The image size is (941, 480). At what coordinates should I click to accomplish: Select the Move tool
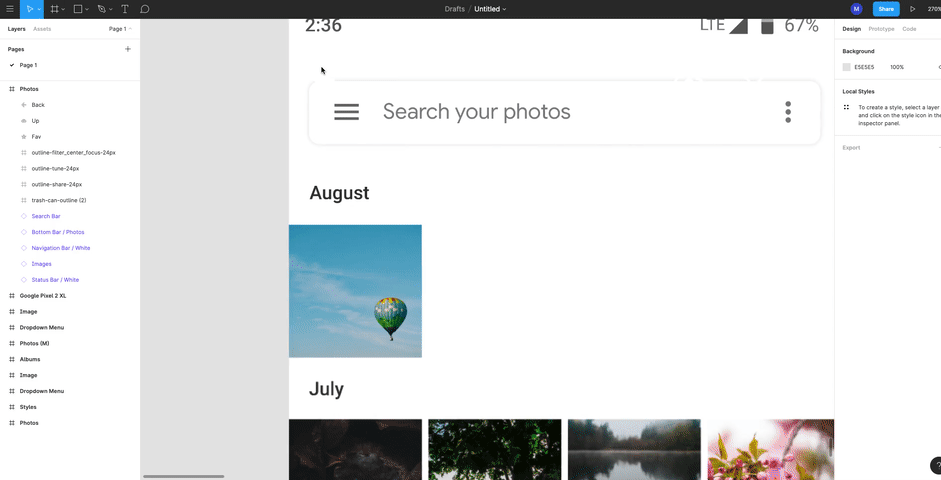coord(29,9)
